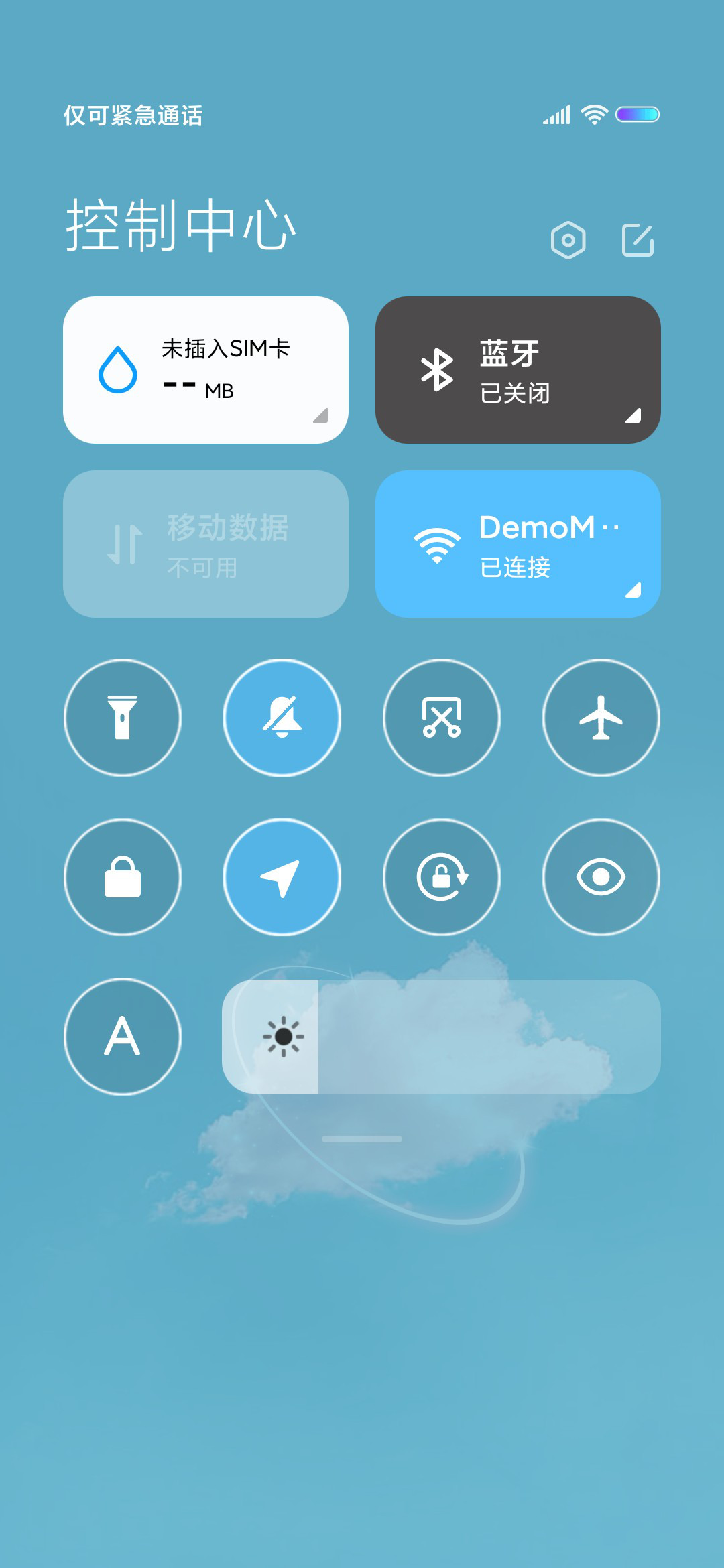Tap the brightness slider bar
724x1568 pixels.
pos(441,1037)
